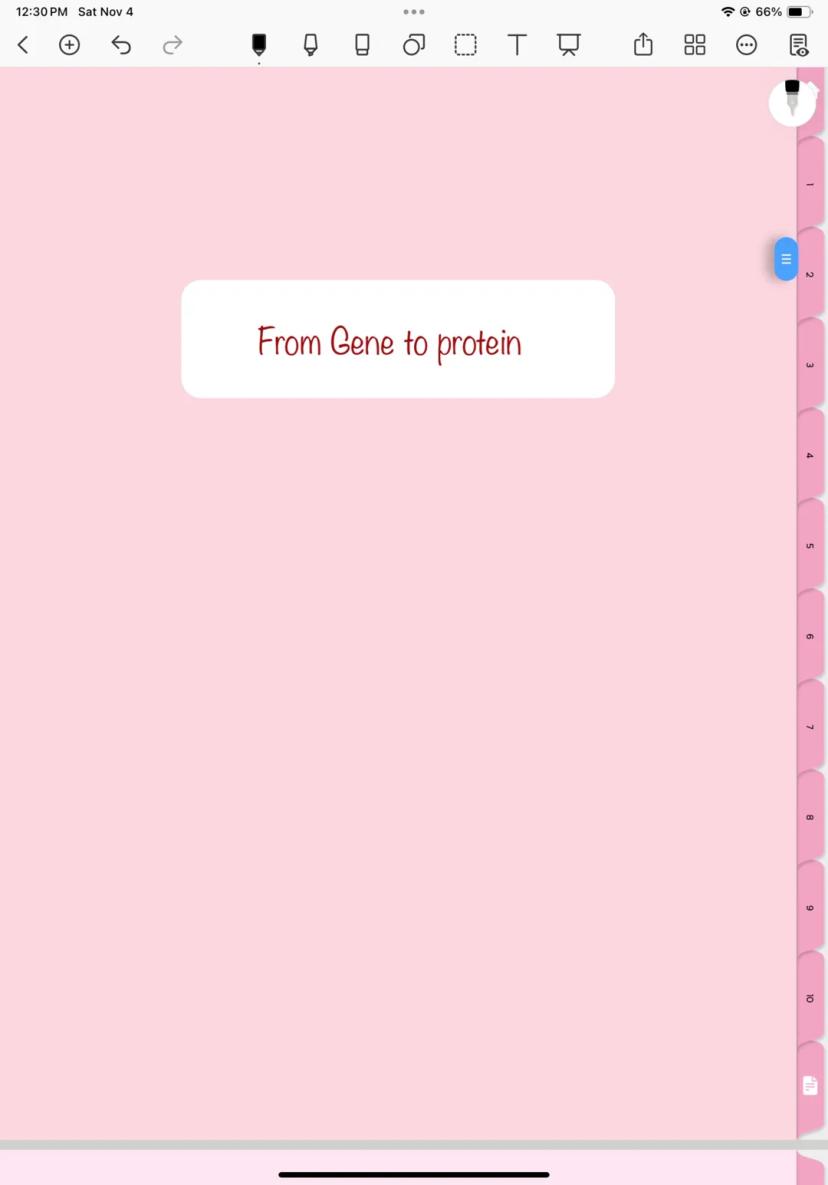The width and height of the screenshot is (828, 1185).
Task: Activate the lasso selection tool
Action: (x=466, y=45)
